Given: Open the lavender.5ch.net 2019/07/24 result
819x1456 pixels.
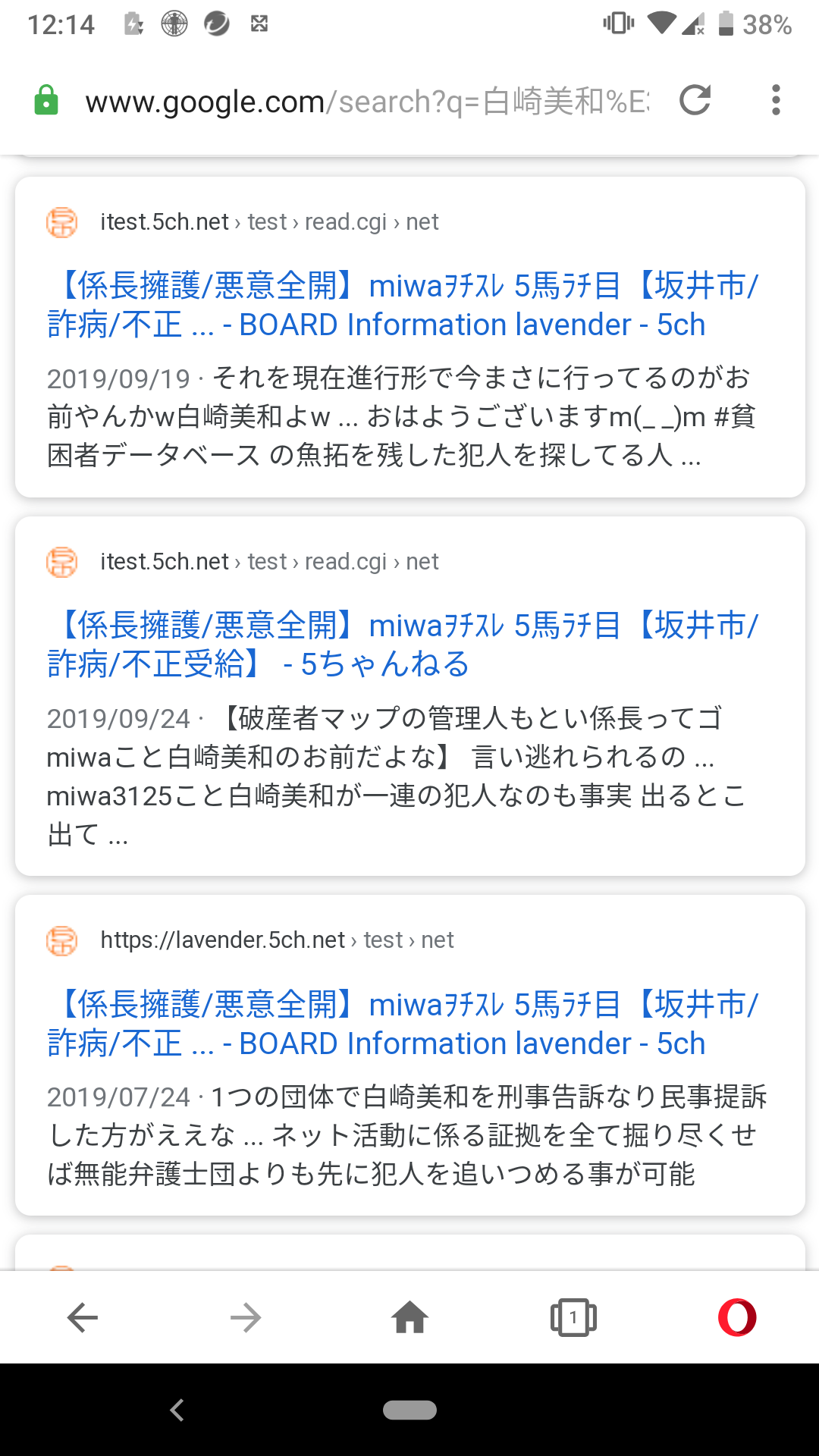Looking at the screenshot, I should [x=402, y=1024].
